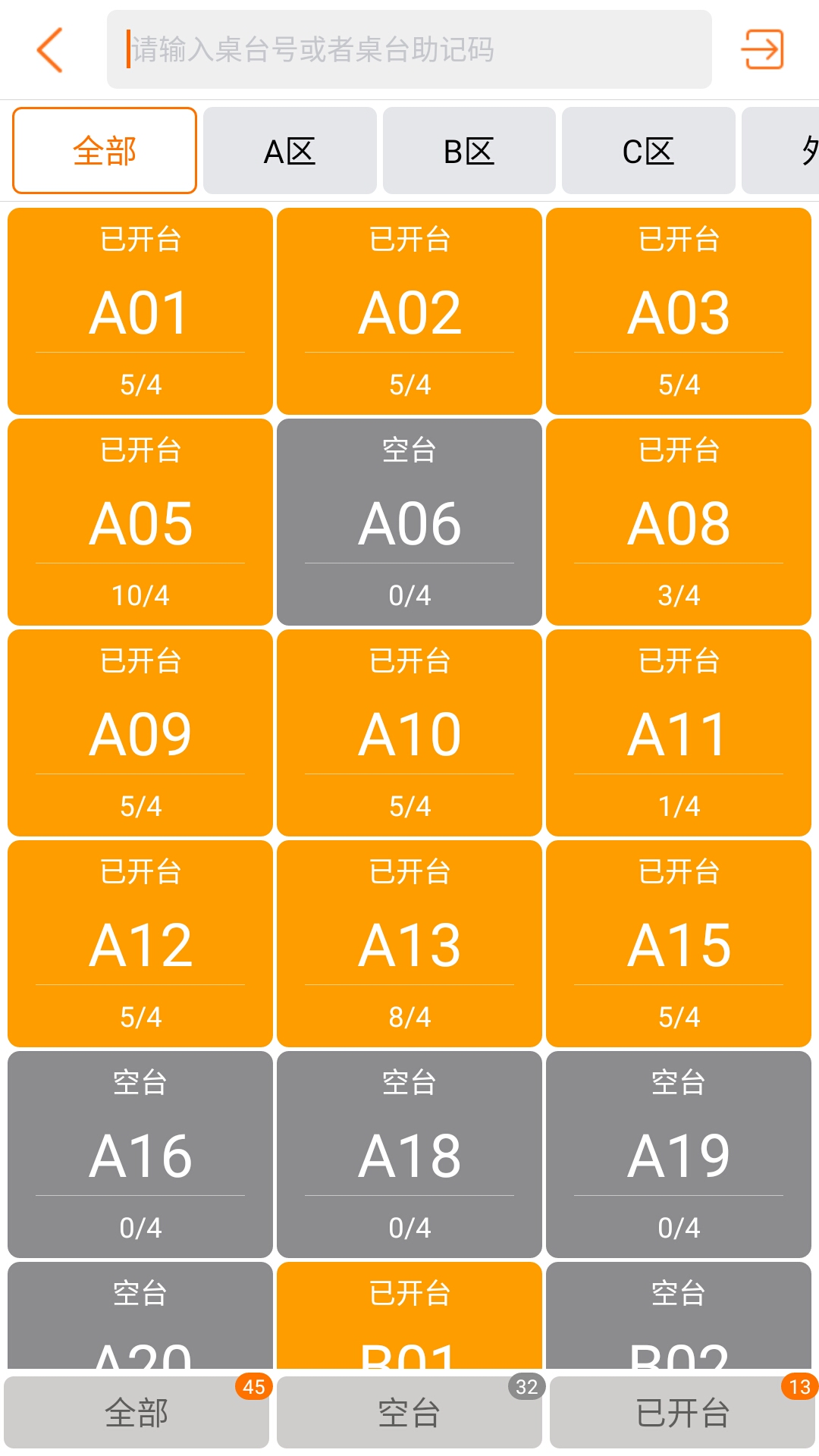
Task: Go back using the orange arrow
Action: (x=50, y=50)
